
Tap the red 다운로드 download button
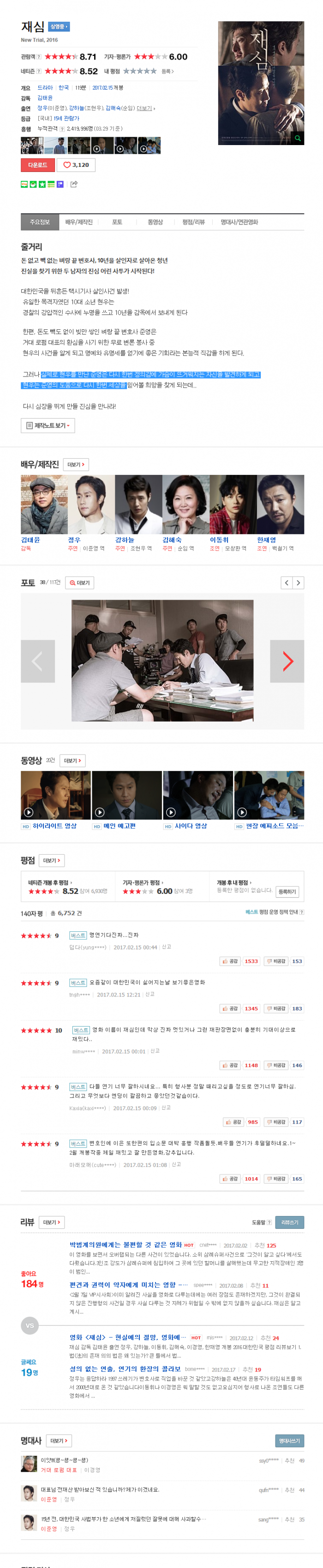click(38, 165)
